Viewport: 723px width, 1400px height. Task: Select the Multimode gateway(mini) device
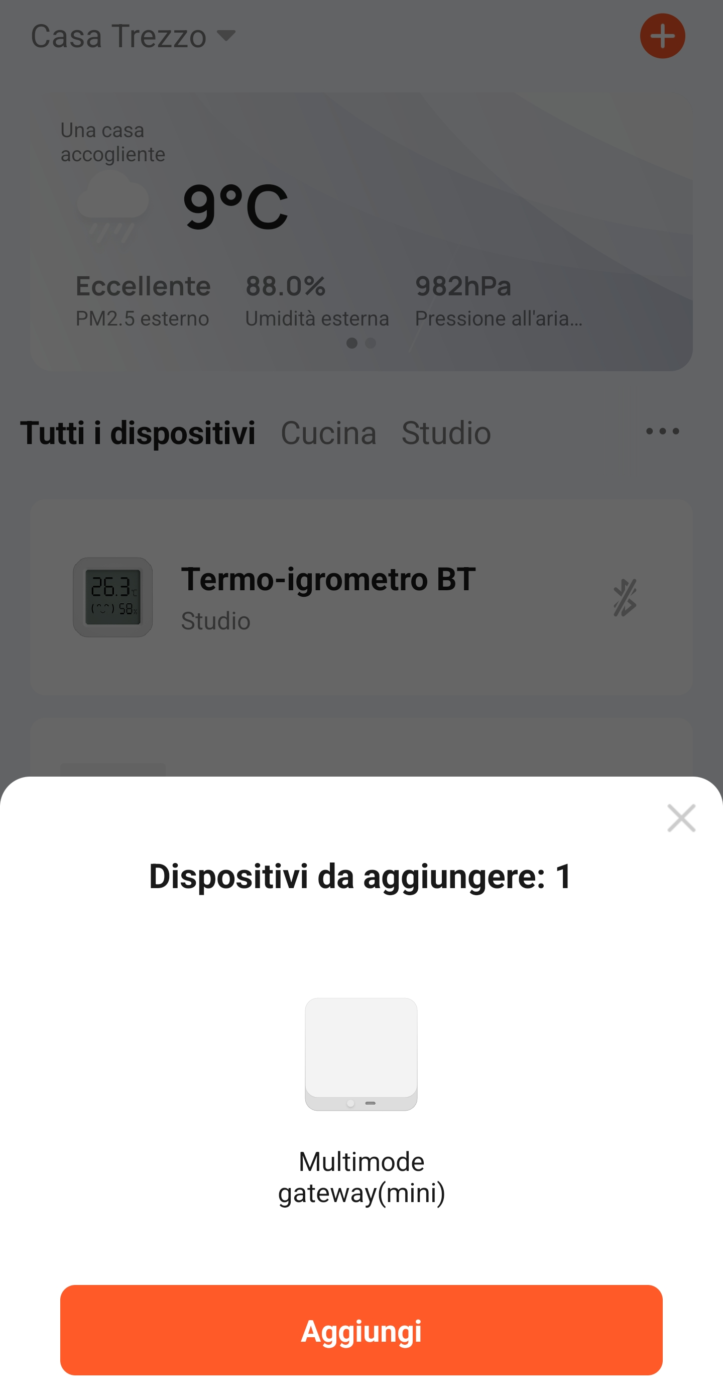tap(361, 1055)
